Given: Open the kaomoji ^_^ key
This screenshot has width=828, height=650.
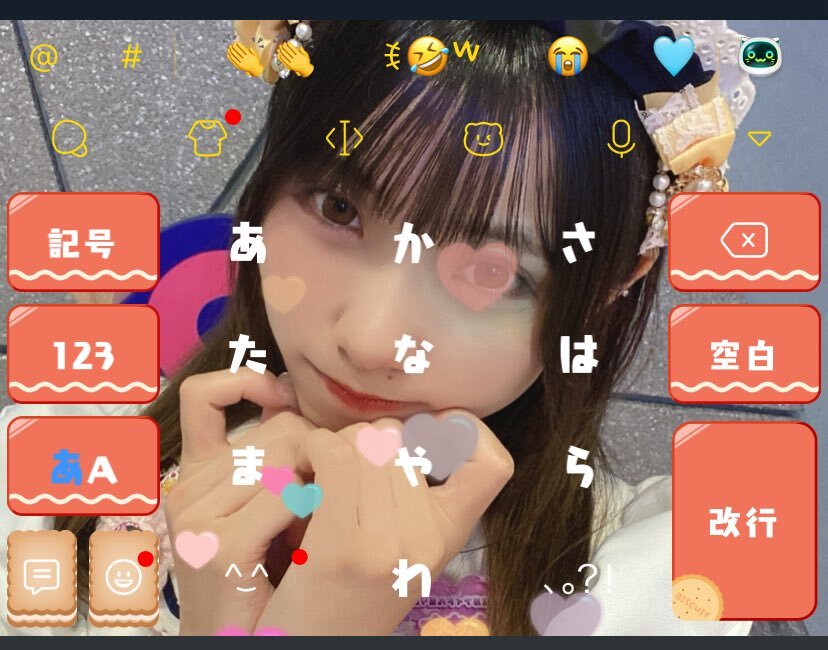Looking at the screenshot, I should (247, 578).
